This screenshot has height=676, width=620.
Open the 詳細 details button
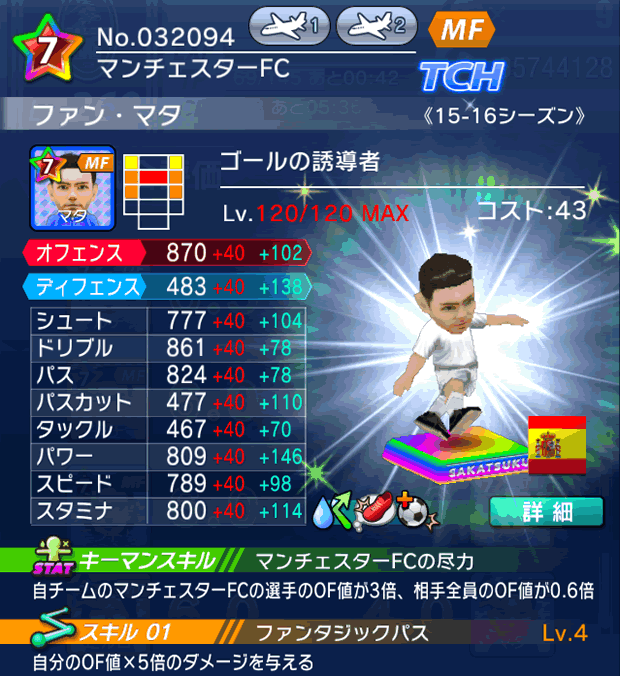(x=547, y=510)
